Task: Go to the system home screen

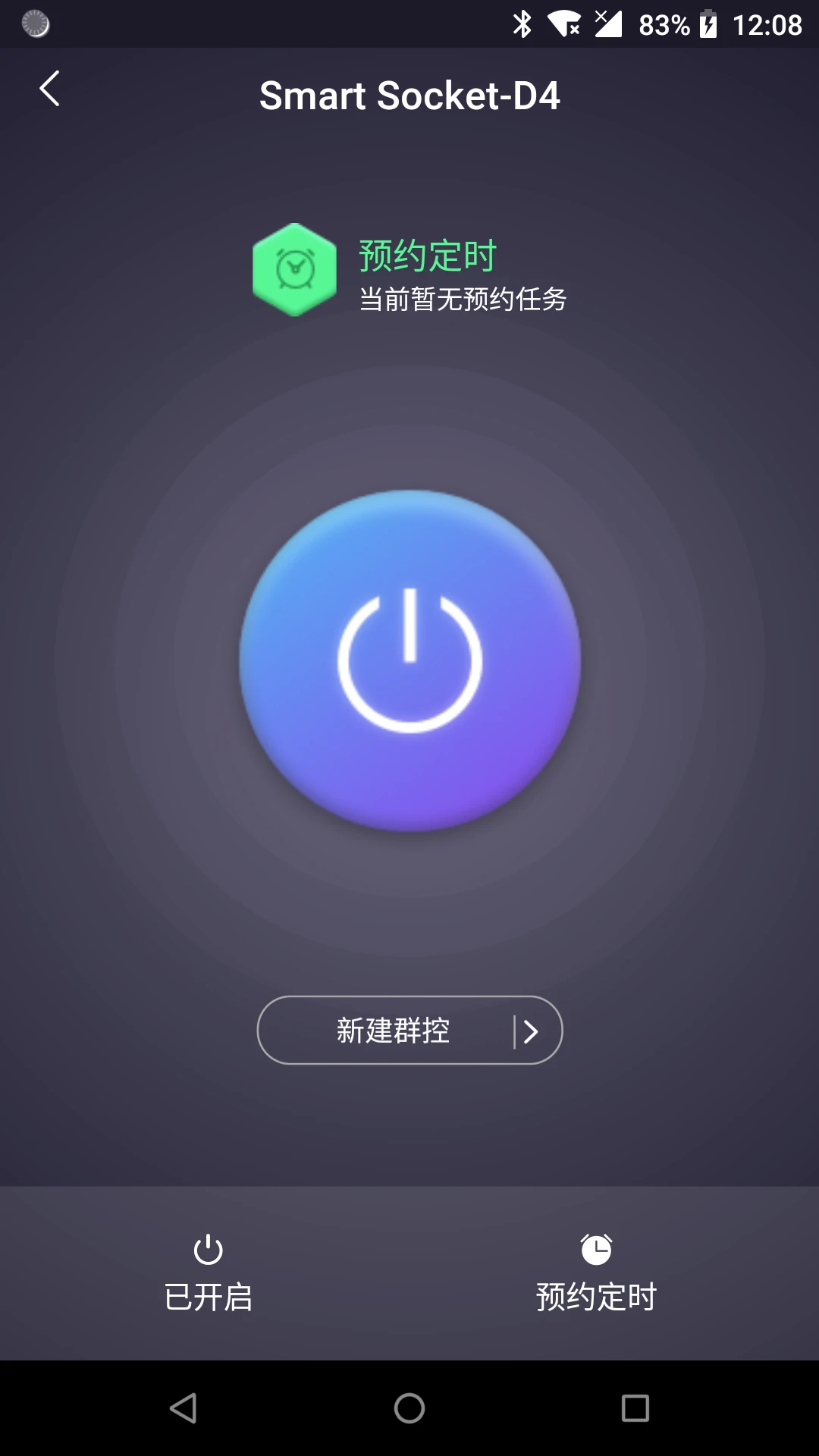Action: 409,1408
